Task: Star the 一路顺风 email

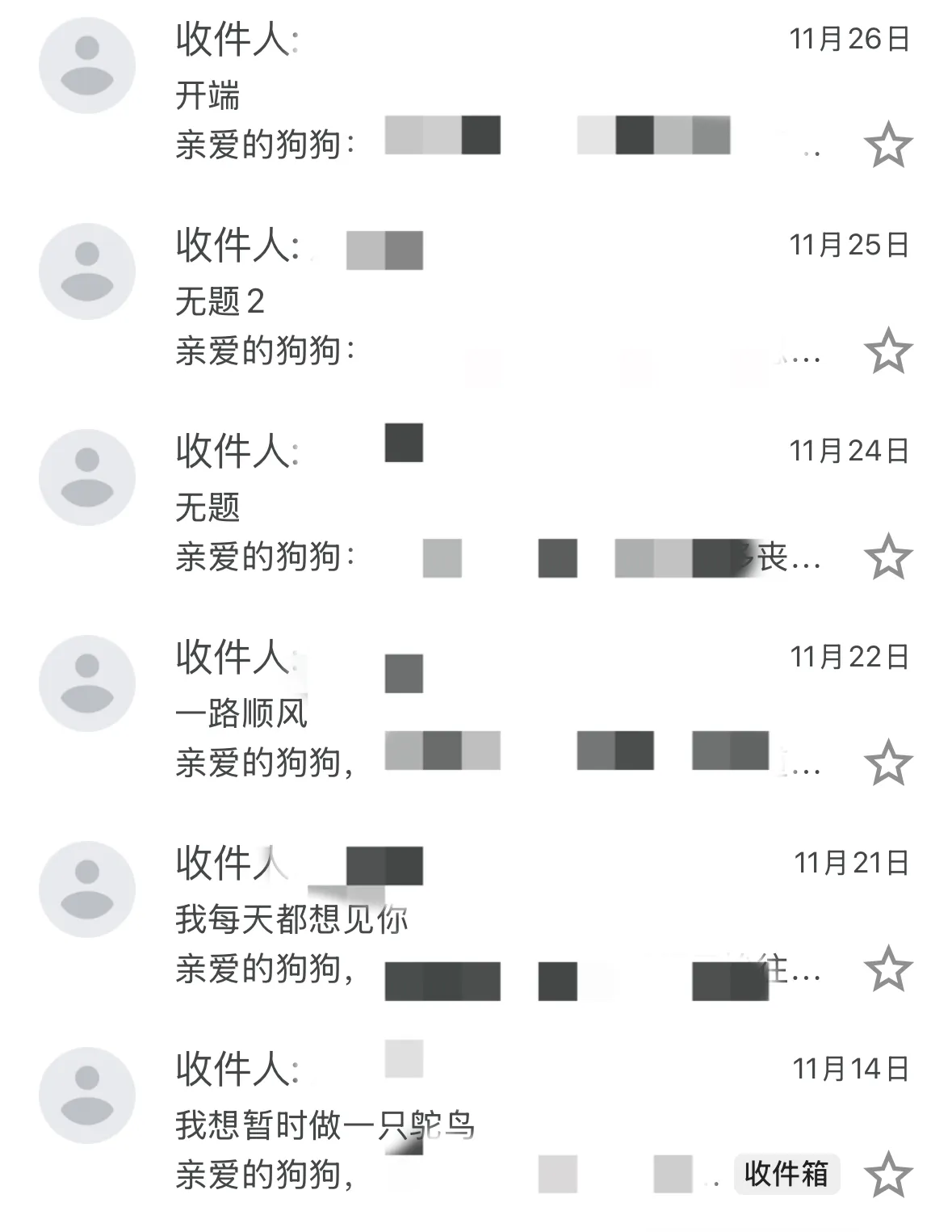Action: 888,763
